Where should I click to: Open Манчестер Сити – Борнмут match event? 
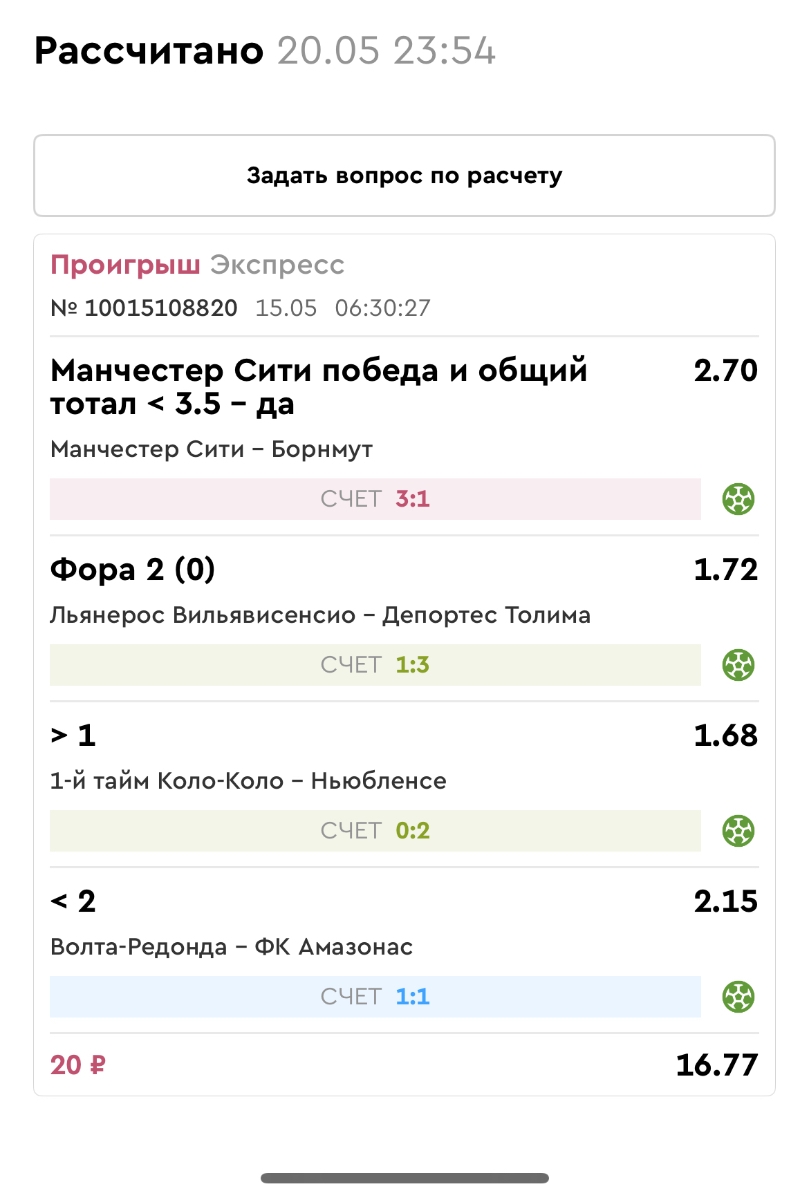pyautogui.click(x=211, y=450)
